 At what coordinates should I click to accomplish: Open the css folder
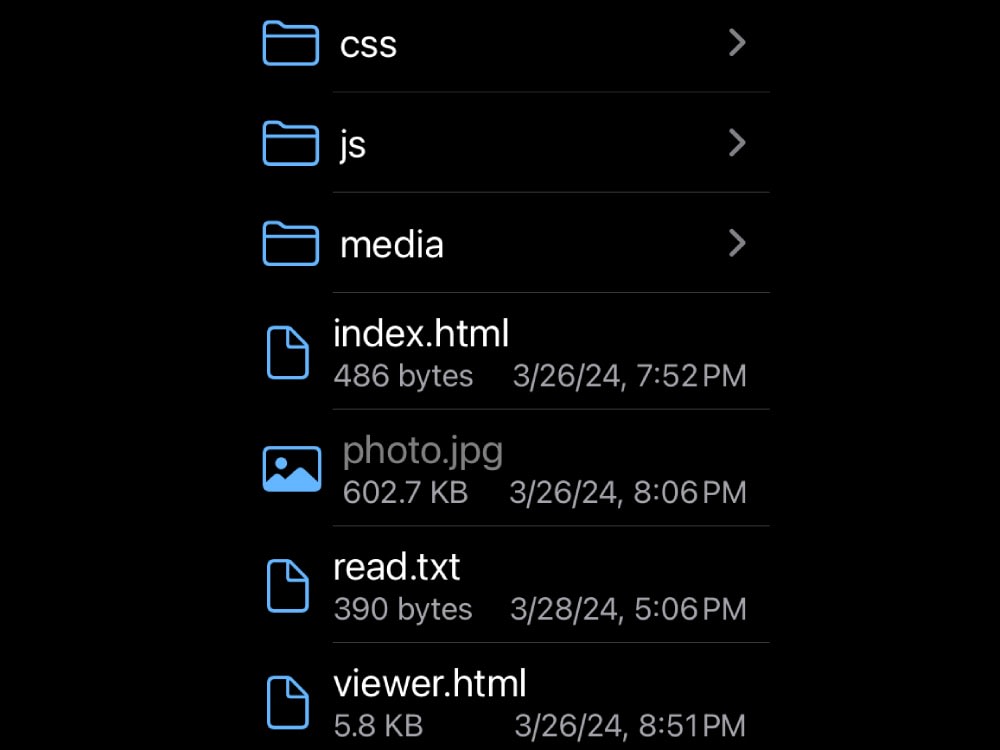tap(368, 44)
